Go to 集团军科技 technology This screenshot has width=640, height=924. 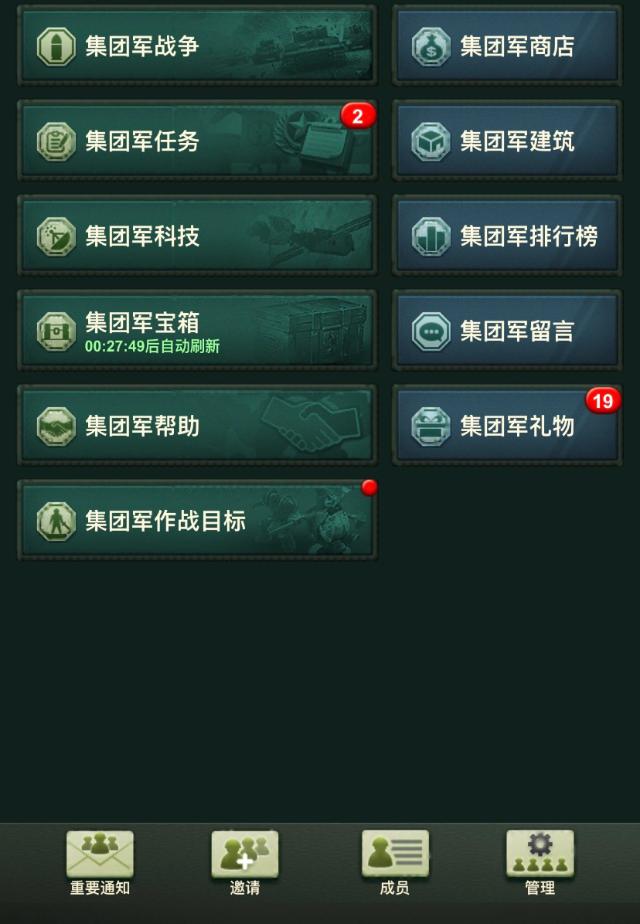[x=197, y=236]
